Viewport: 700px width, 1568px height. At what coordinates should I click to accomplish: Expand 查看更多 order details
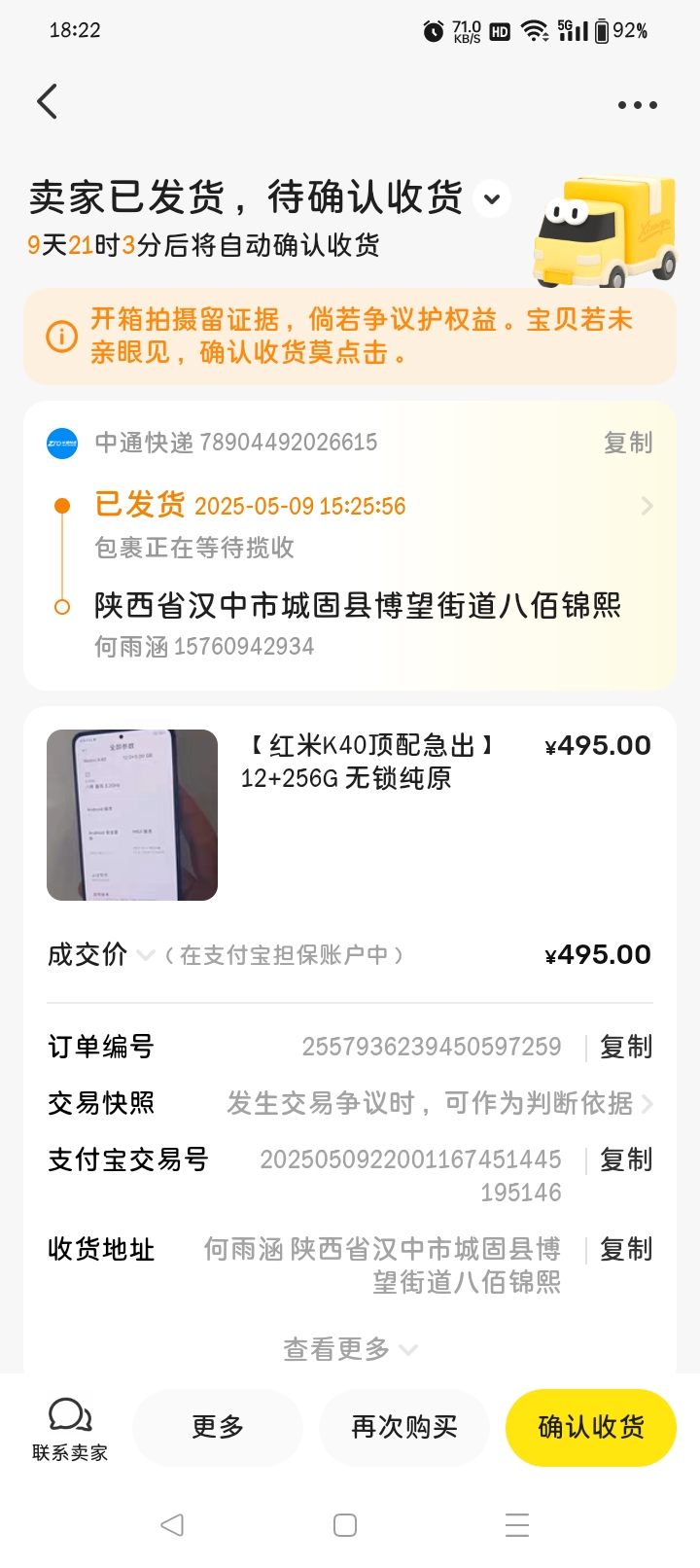(350, 1349)
